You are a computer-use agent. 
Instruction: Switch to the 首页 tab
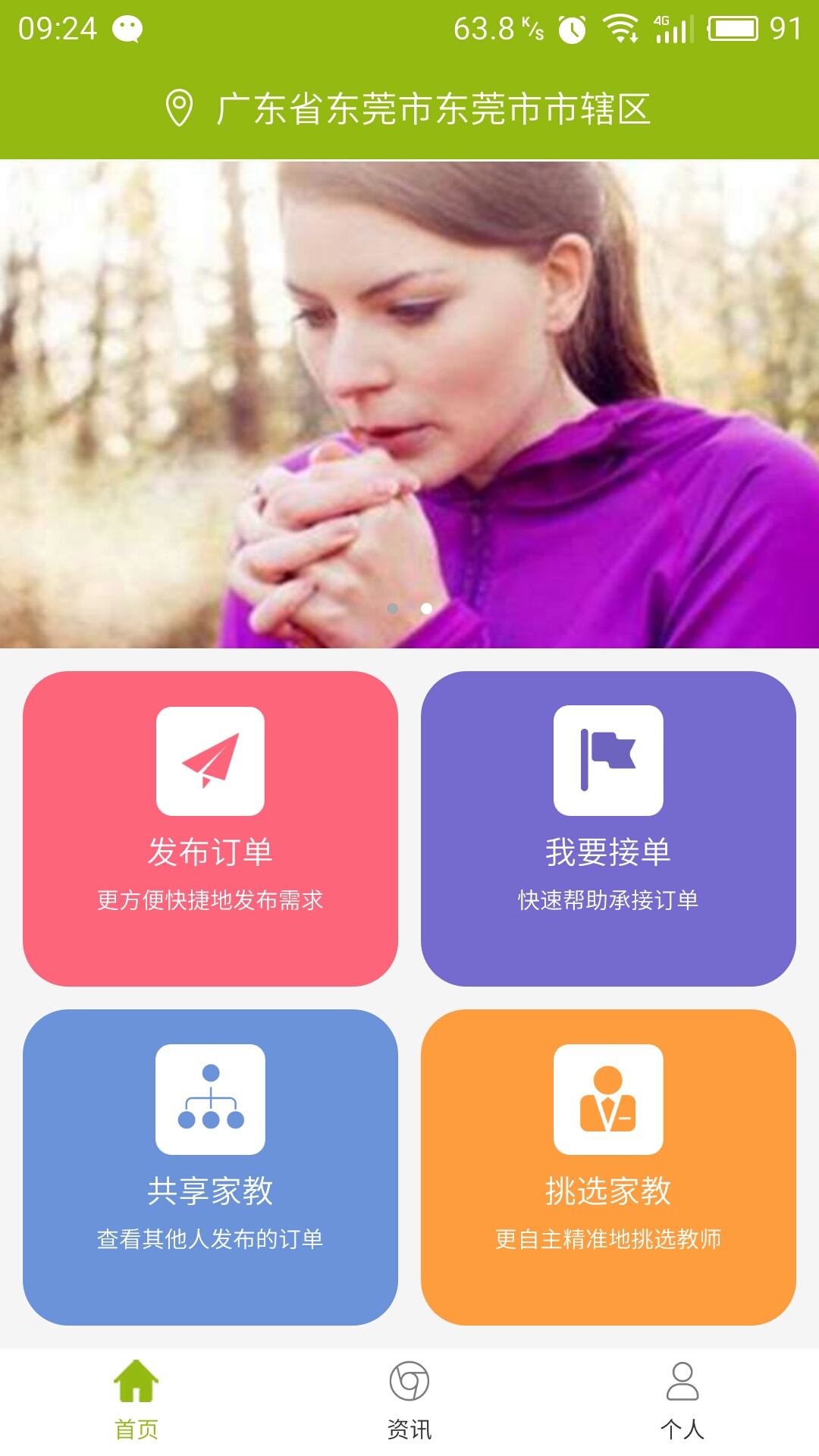136,1400
